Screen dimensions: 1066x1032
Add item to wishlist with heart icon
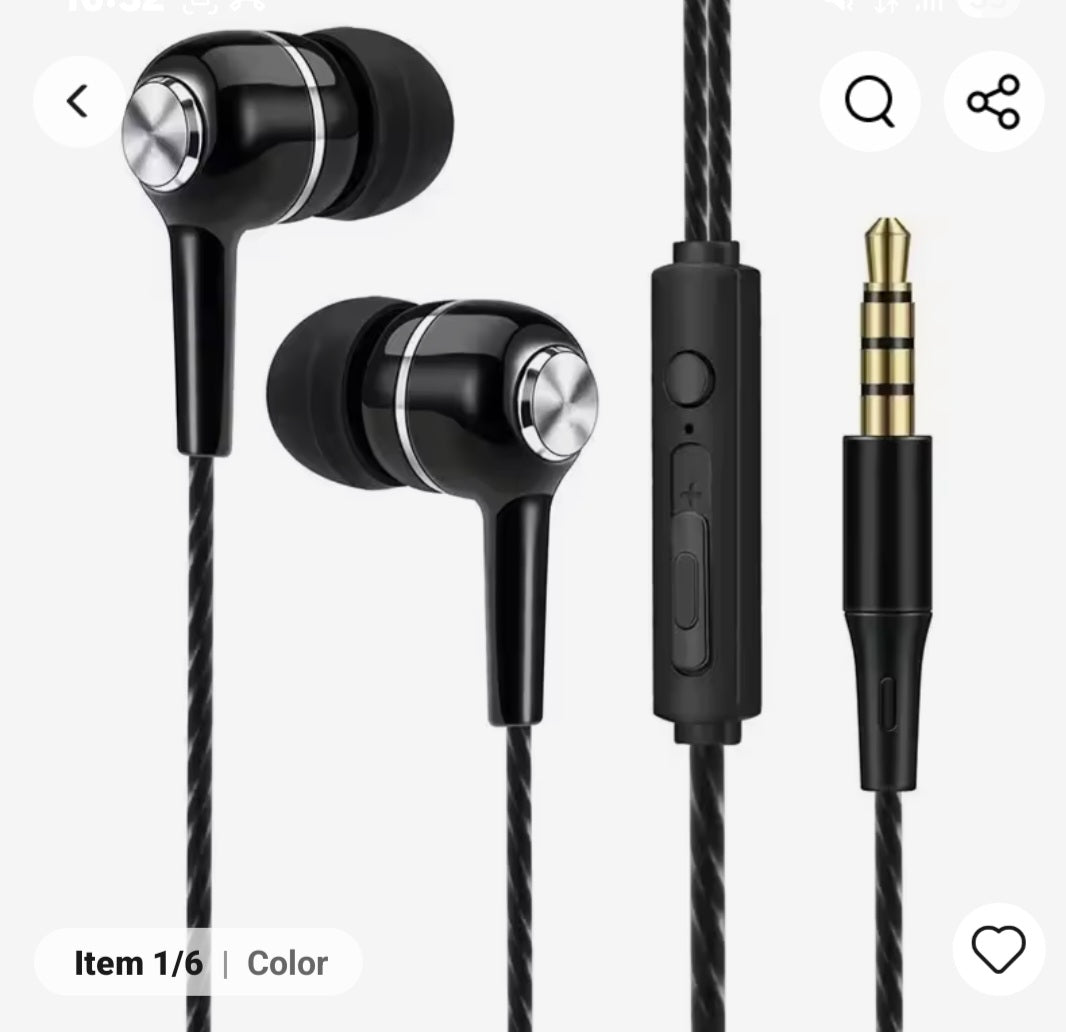(998, 949)
